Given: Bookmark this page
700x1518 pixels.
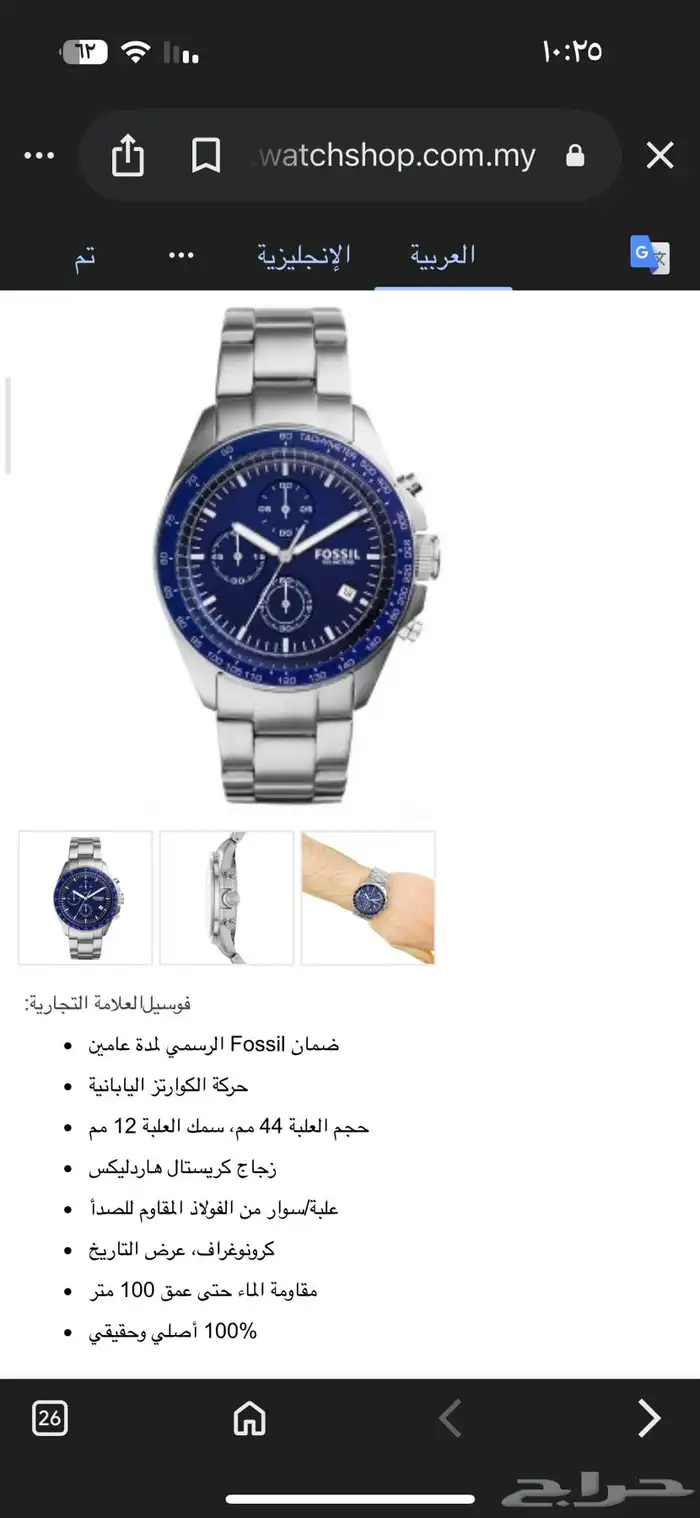Looking at the screenshot, I should point(206,156).
